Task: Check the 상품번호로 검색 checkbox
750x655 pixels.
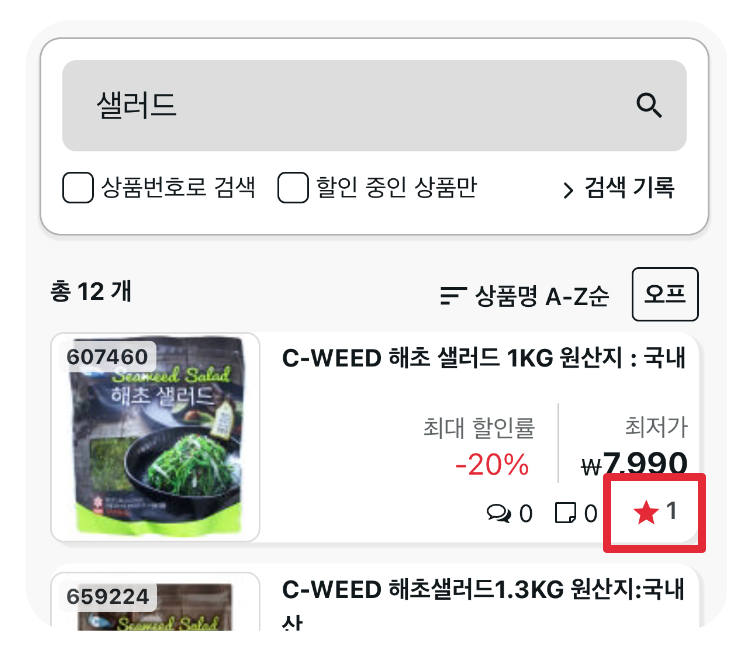Action: 79,187
